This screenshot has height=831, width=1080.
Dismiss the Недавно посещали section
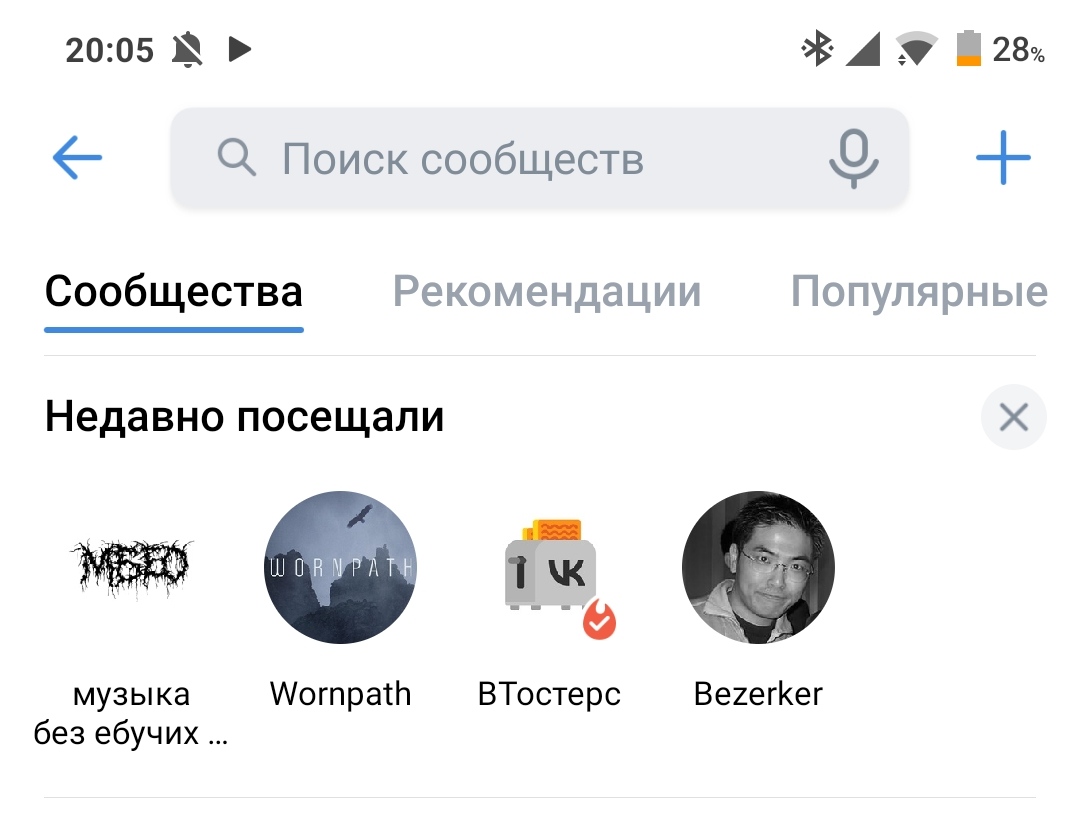(x=1013, y=417)
